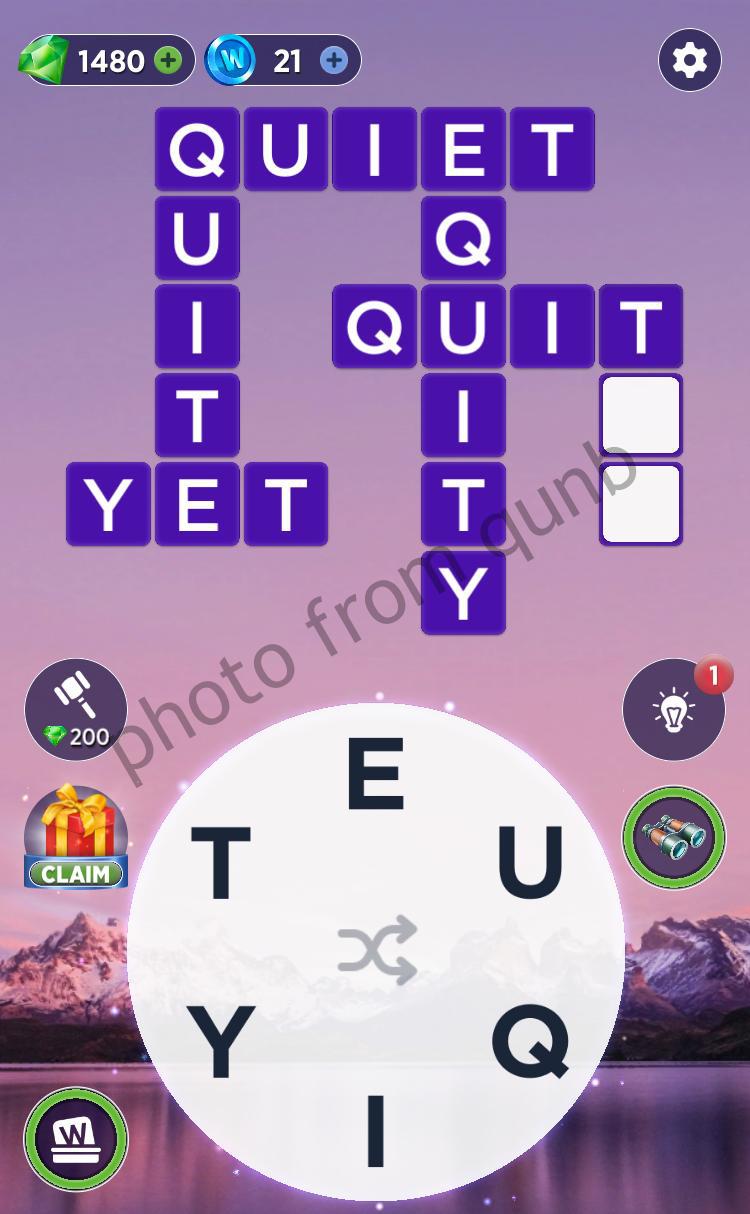
Task: Select letter U on the wheel
Action: [530, 861]
